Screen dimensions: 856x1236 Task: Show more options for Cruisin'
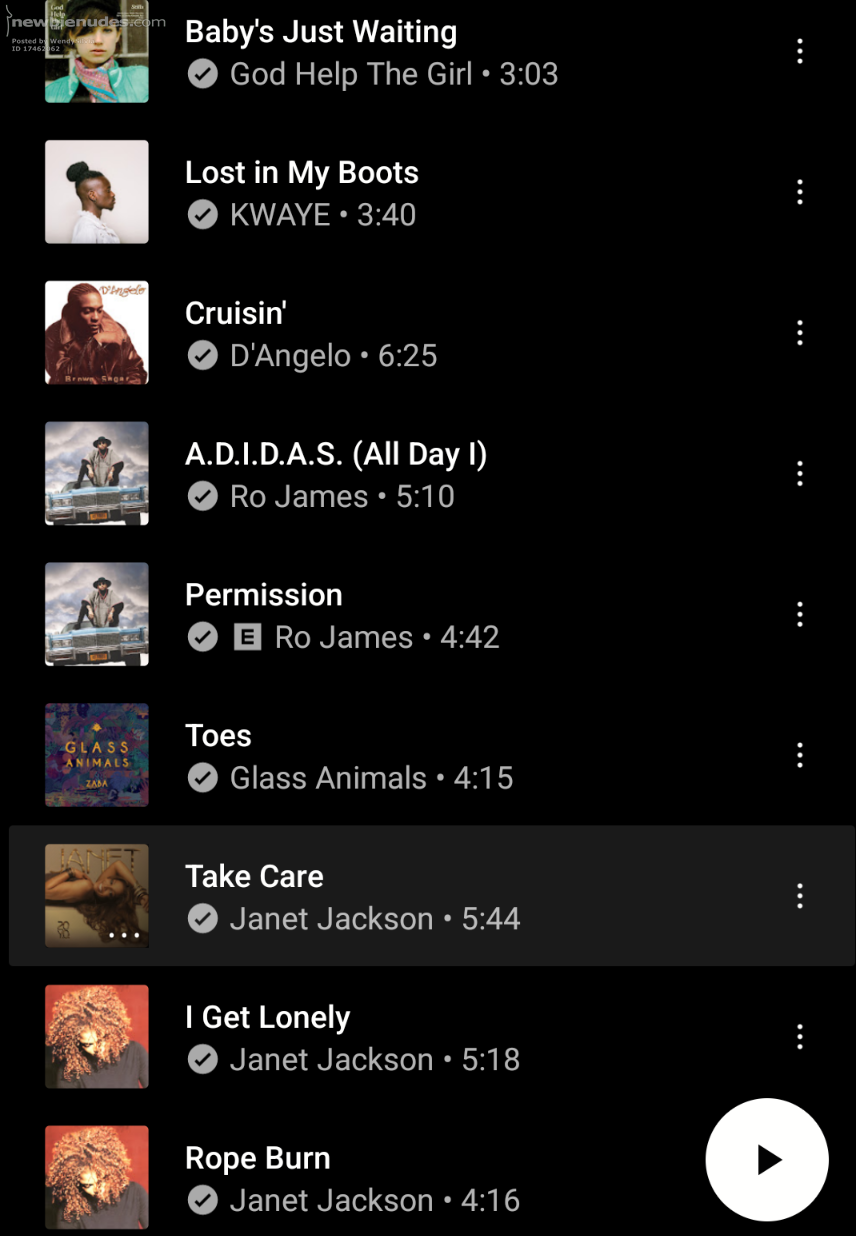click(799, 333)
